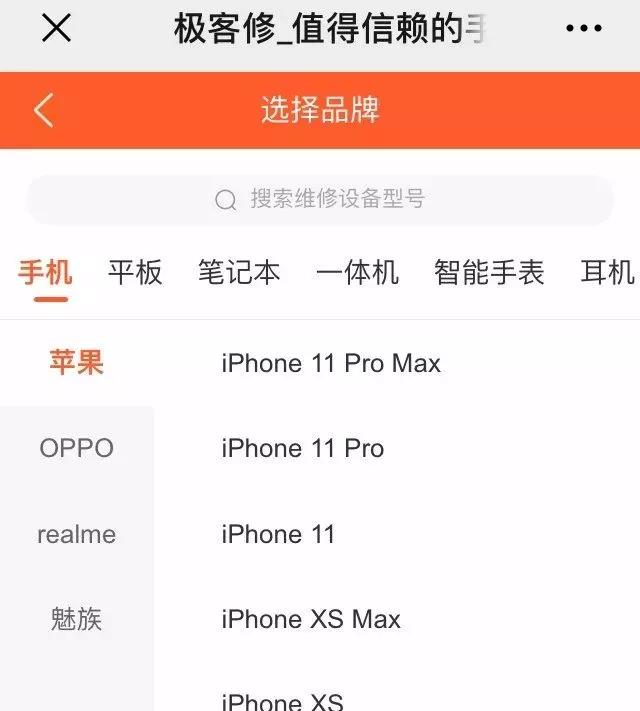
Task: Go back from 选择品牌 page
Action: click(x=43, y=110)
